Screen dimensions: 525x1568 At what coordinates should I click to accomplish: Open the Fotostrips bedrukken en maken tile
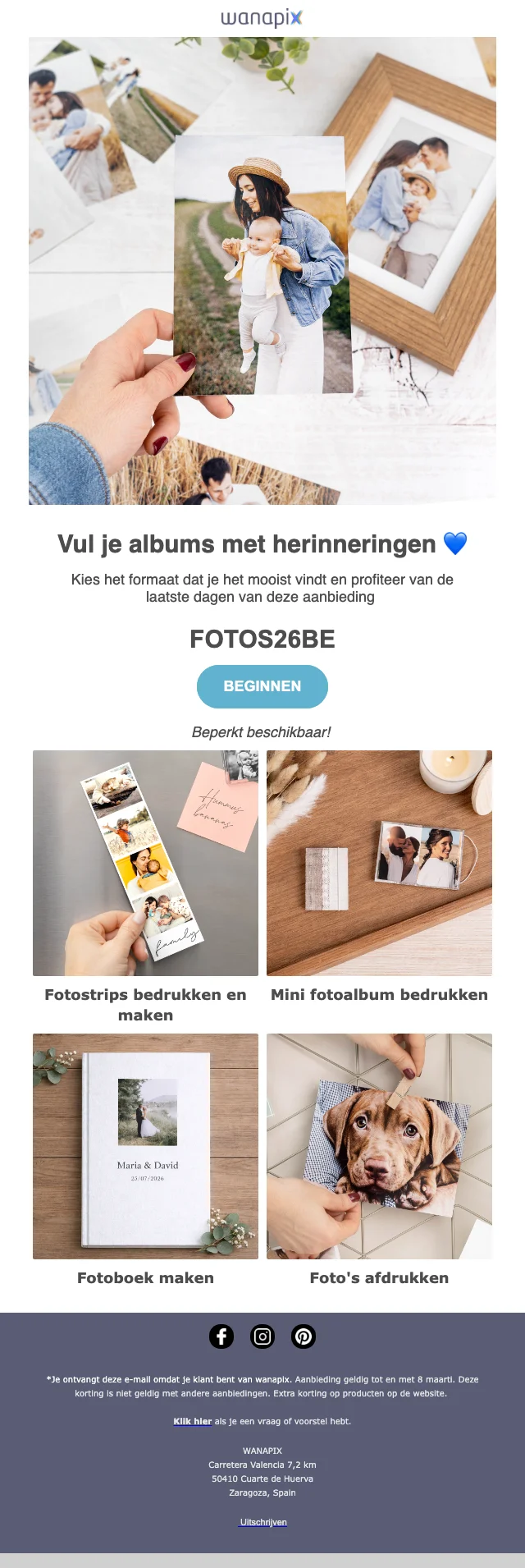click(x=145, y=863)
